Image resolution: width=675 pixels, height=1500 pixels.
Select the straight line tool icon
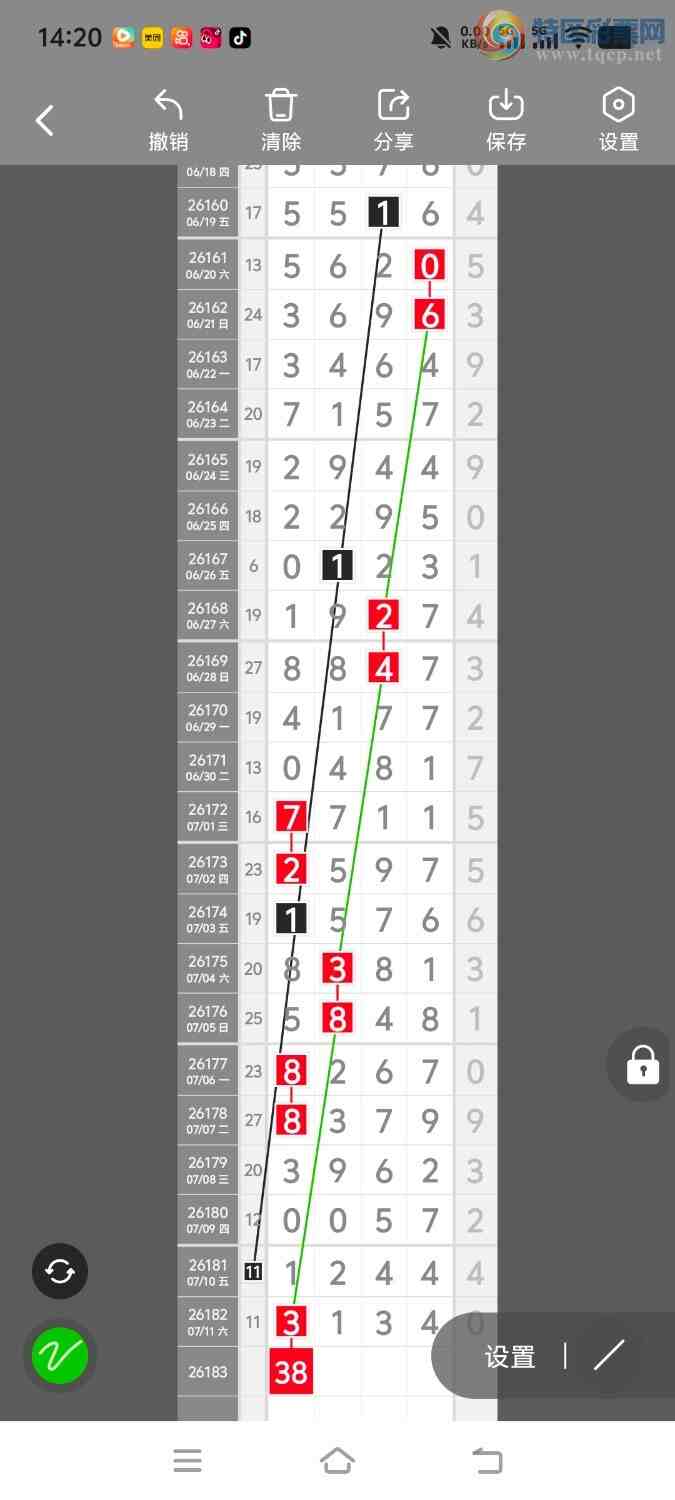609,1356
